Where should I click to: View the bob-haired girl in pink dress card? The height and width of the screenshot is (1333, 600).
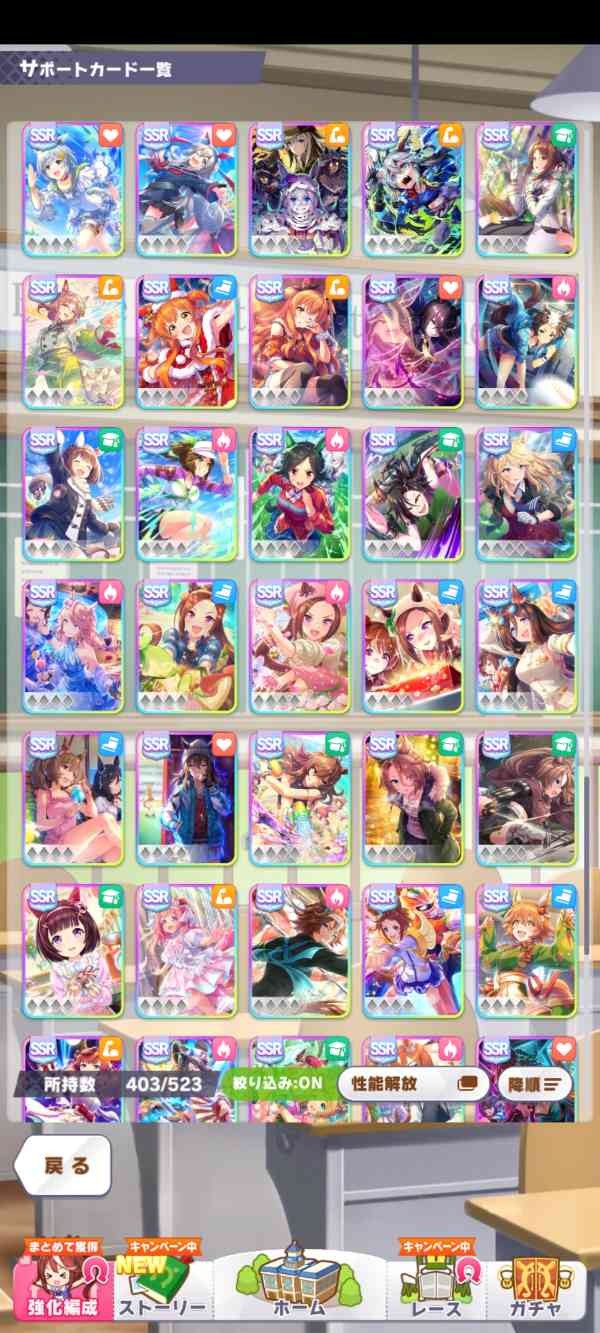pyautogui.click(x=72, y=949)
